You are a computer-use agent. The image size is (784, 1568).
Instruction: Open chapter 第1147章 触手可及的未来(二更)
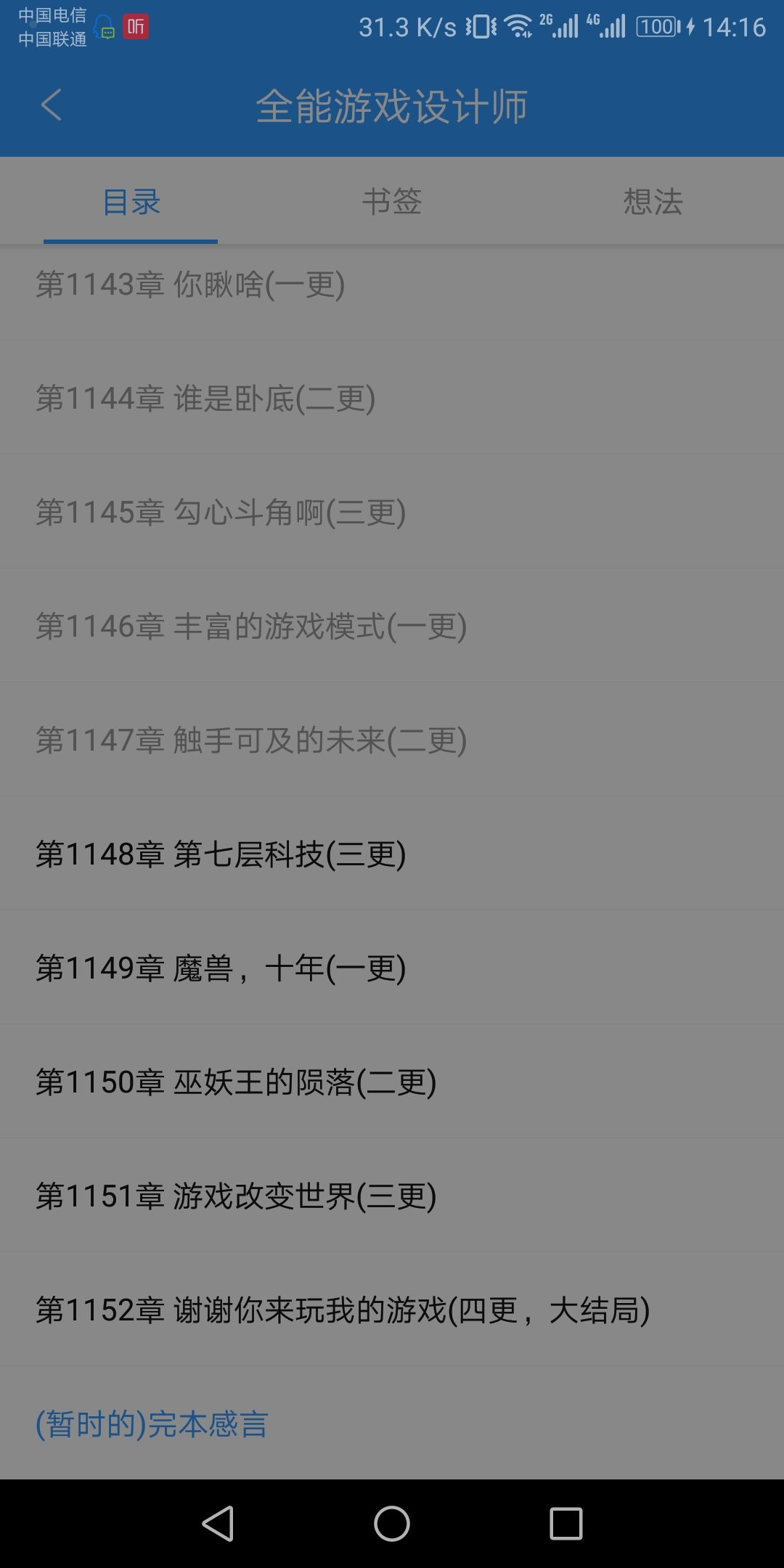point(251,740)
